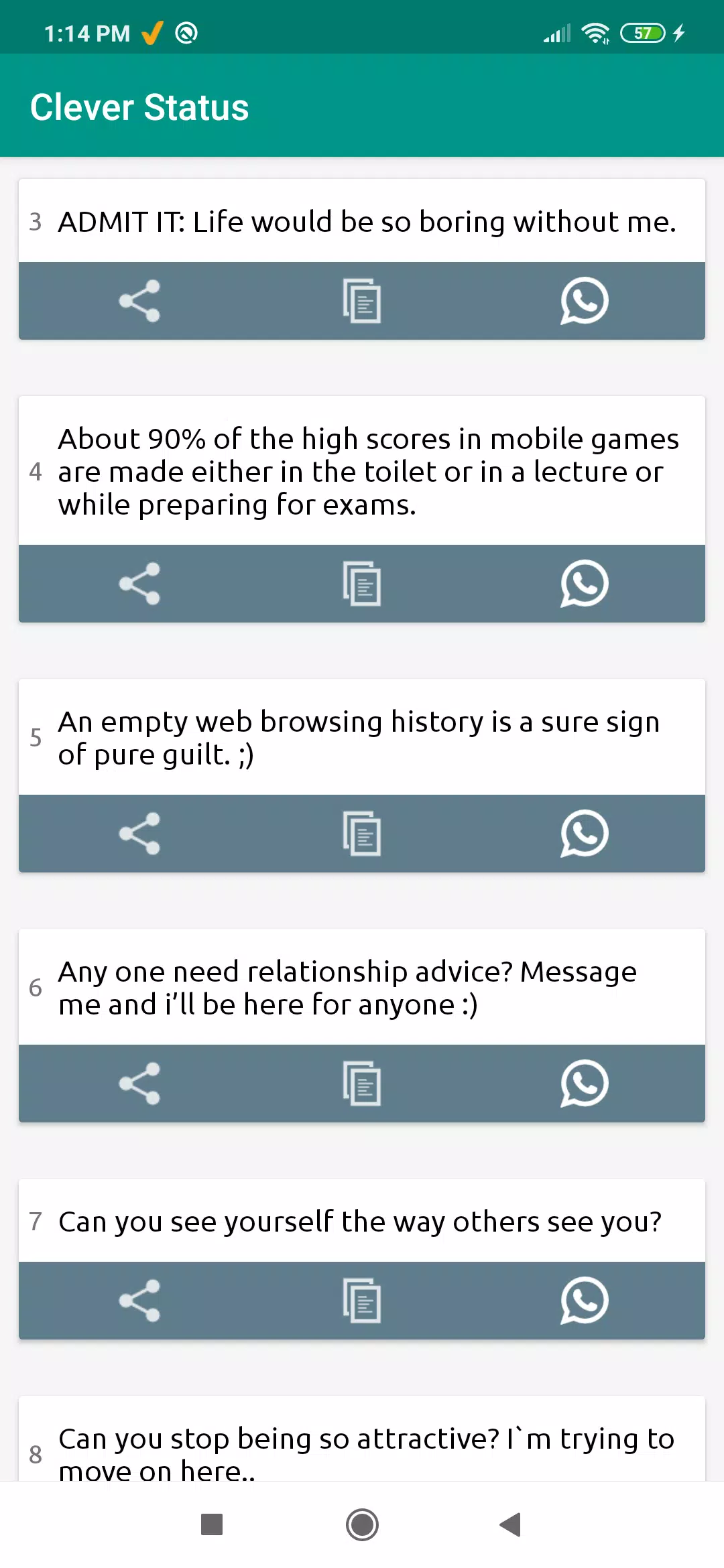Screen dimensions: 724x1568
Task: WhatsApp the browsing history status
Action: (585, 834)
